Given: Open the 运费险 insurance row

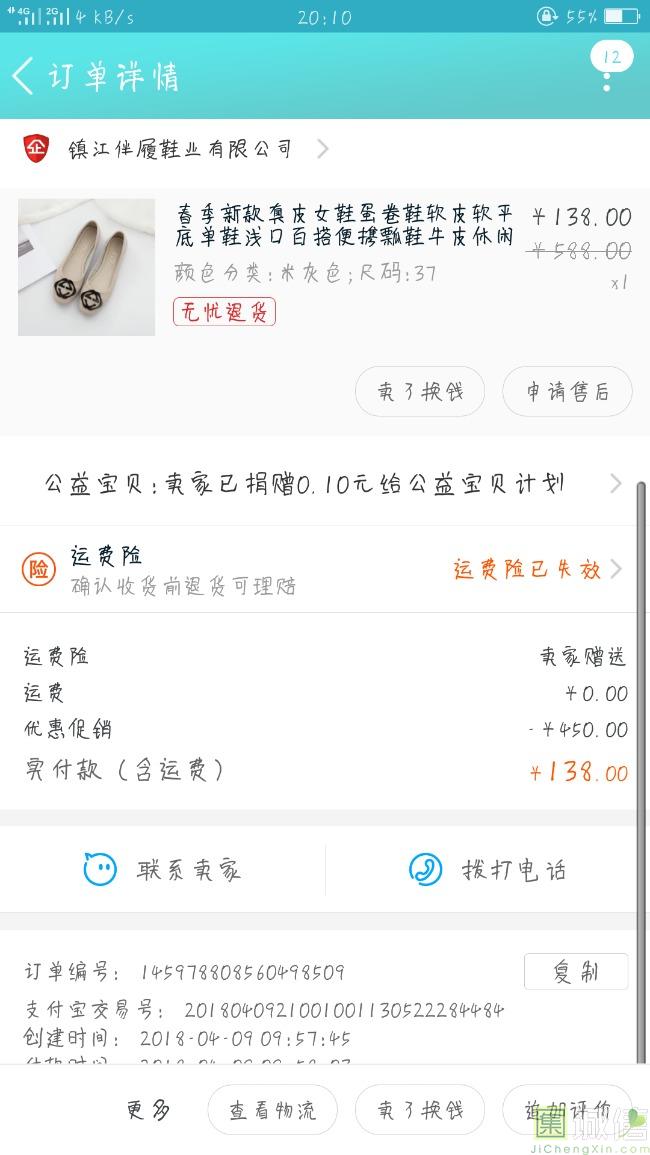Looking at the screenshot, I should [325, 569].
